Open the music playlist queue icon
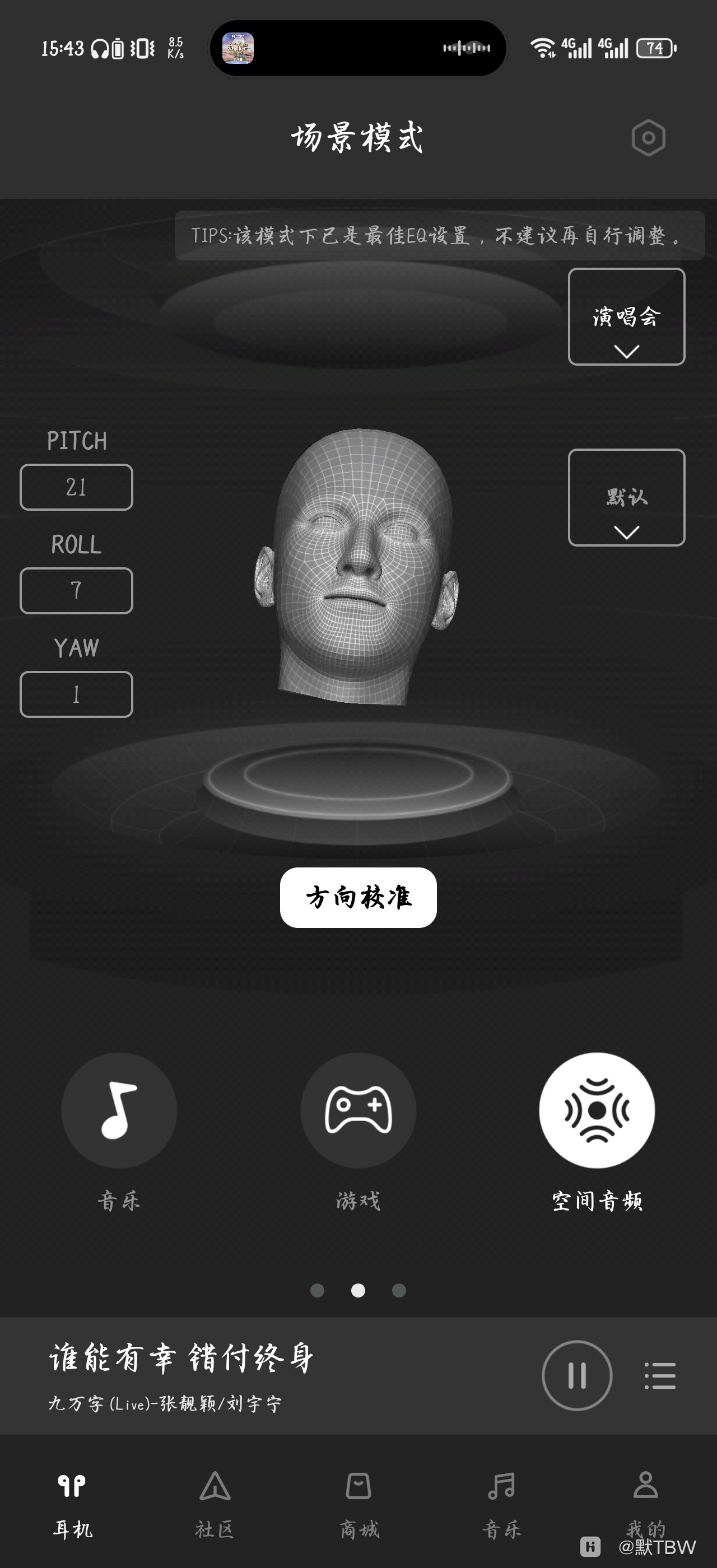Screen dimensions: 717x1568 click(x=662, y=1376)
